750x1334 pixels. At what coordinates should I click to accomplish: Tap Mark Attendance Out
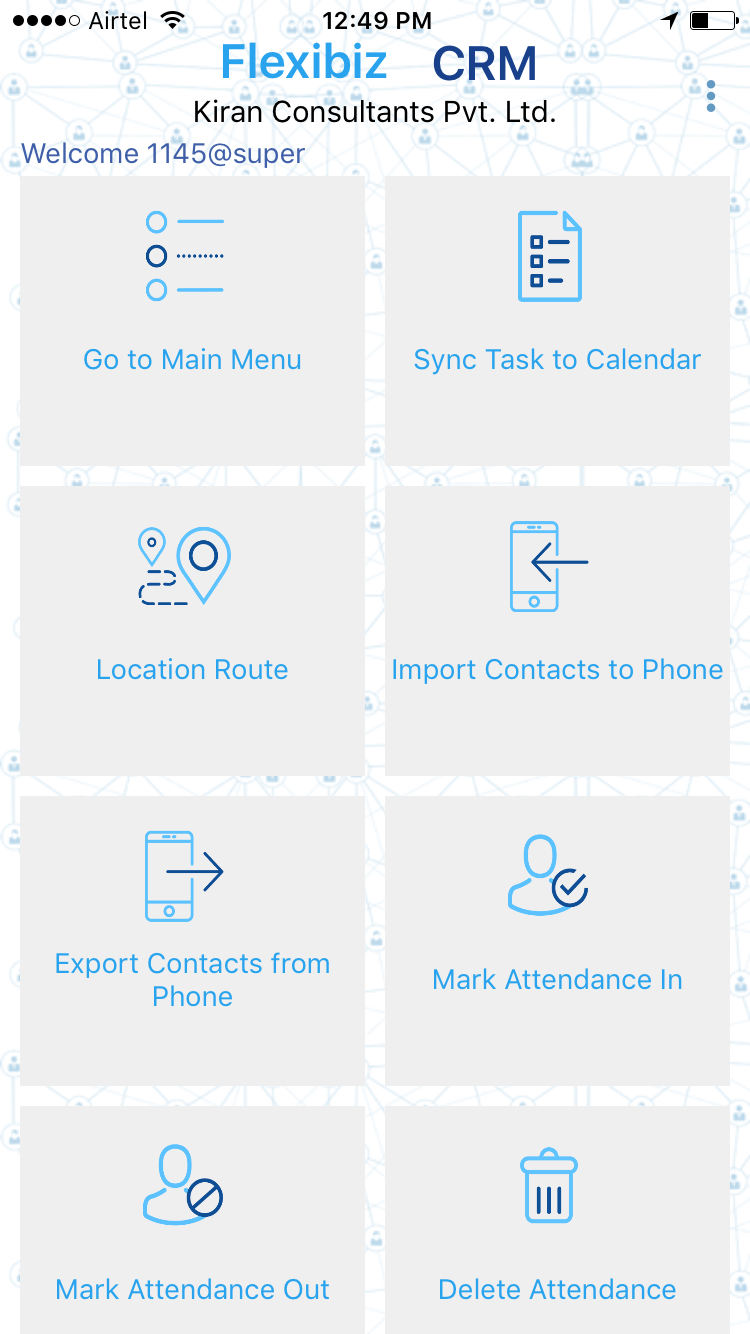pyautogui.click(x=192, y=1220)
